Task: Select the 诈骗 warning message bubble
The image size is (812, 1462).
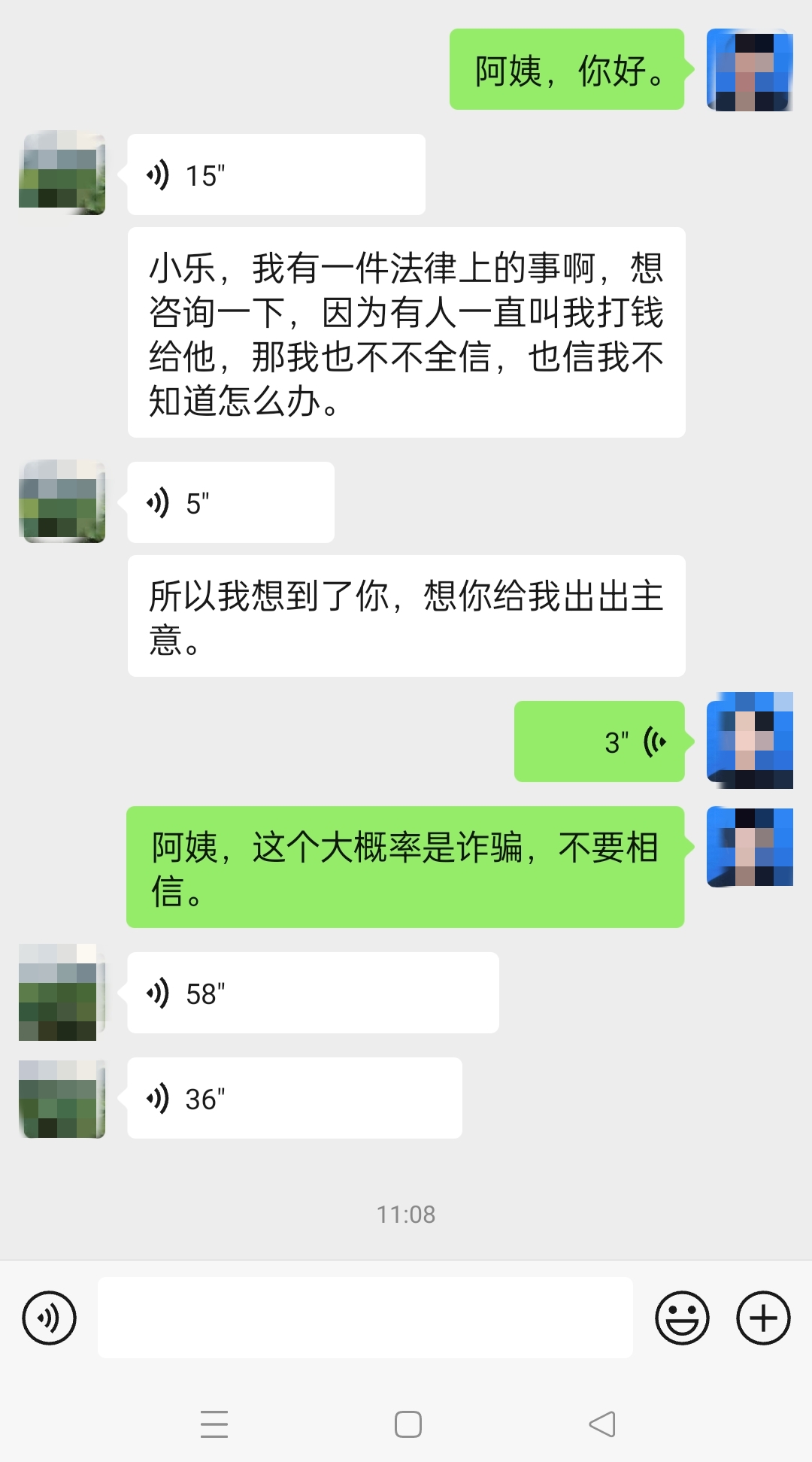Action: click(x=406, y=865)
